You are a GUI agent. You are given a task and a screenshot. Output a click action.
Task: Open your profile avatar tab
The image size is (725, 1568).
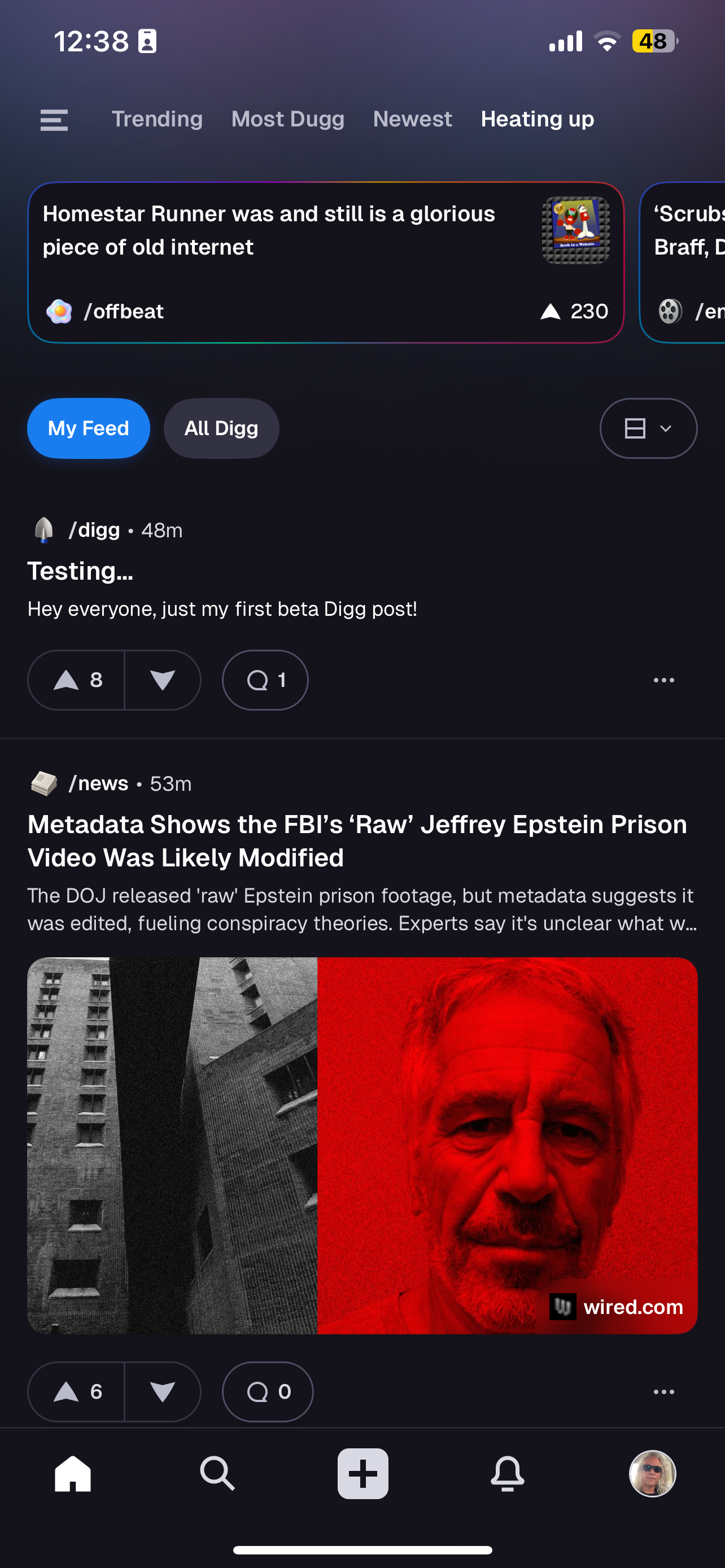653,1474
